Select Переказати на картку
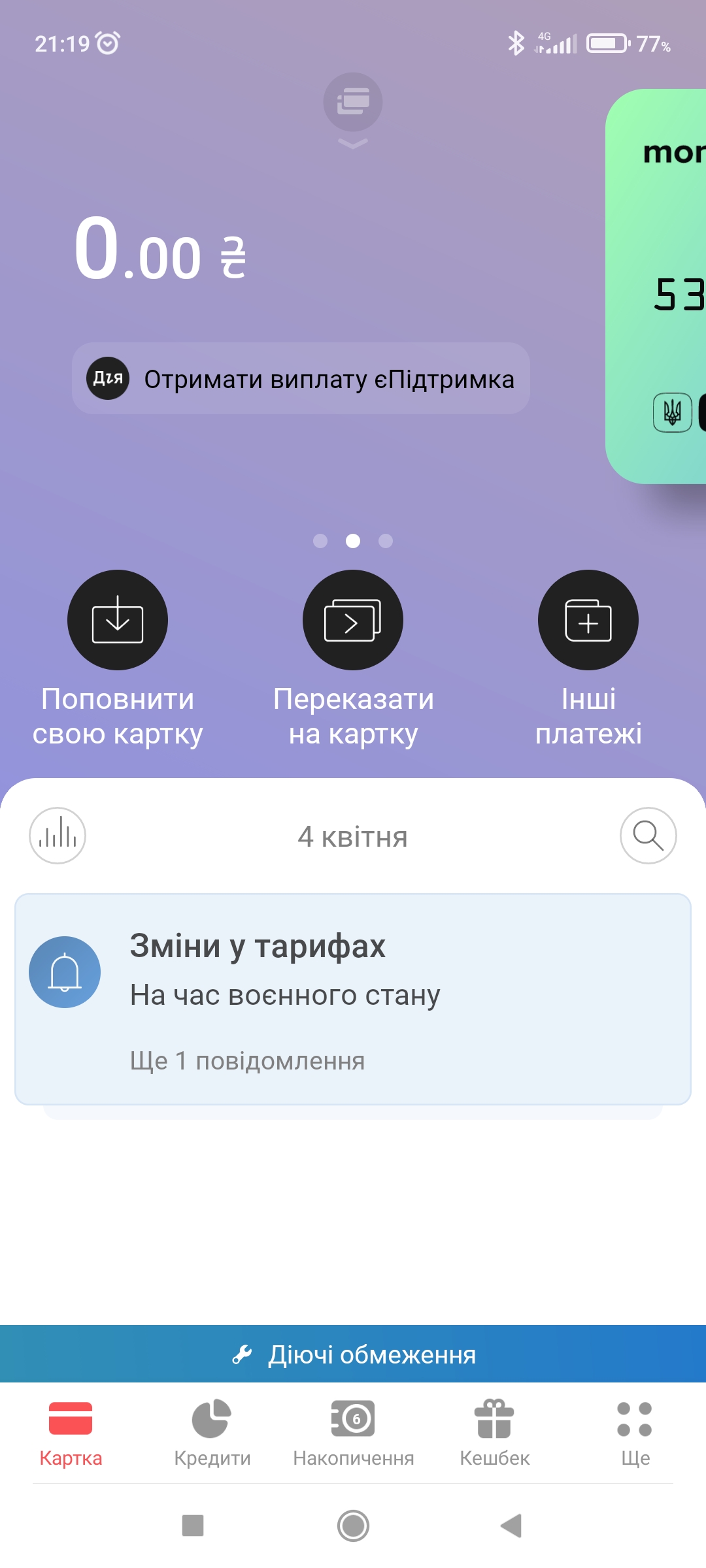This screenshot has height=1568, width=706. coord(353,621)
